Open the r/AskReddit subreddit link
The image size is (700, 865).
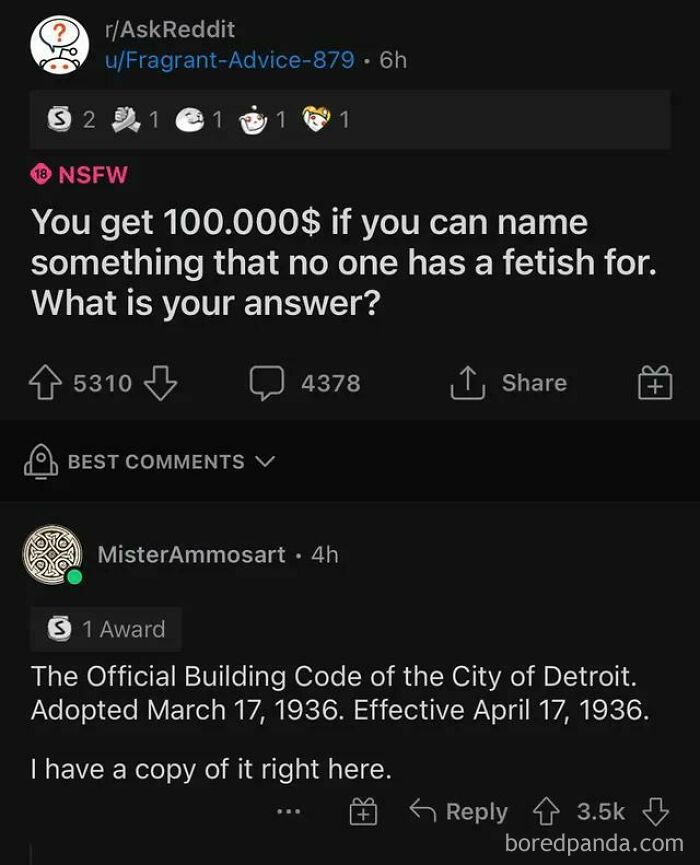pyautogui.click(x=169, y=31)
